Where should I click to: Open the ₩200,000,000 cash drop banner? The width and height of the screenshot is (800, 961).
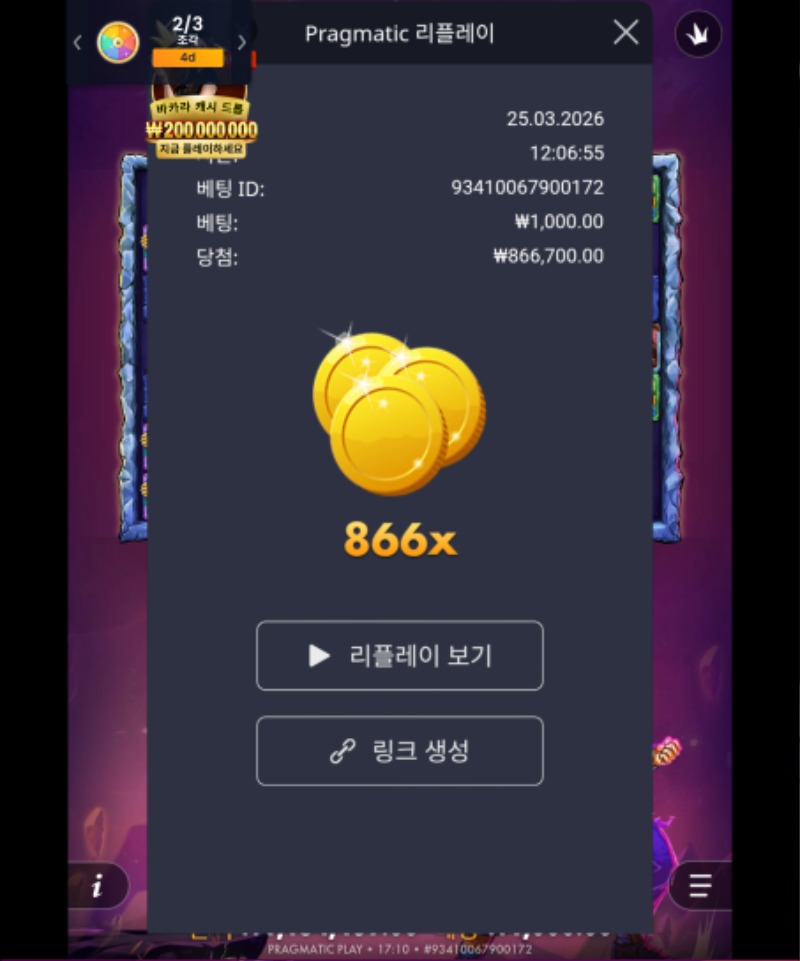click(201, 128)
